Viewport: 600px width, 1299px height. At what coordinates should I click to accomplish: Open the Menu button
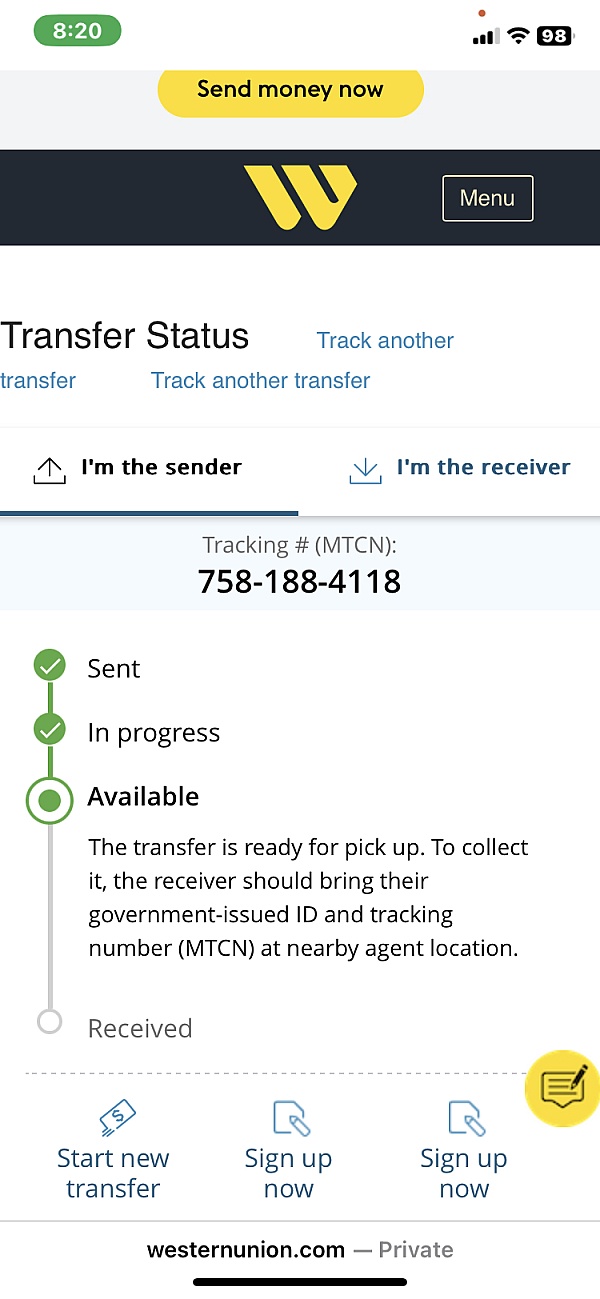[487, 198]
